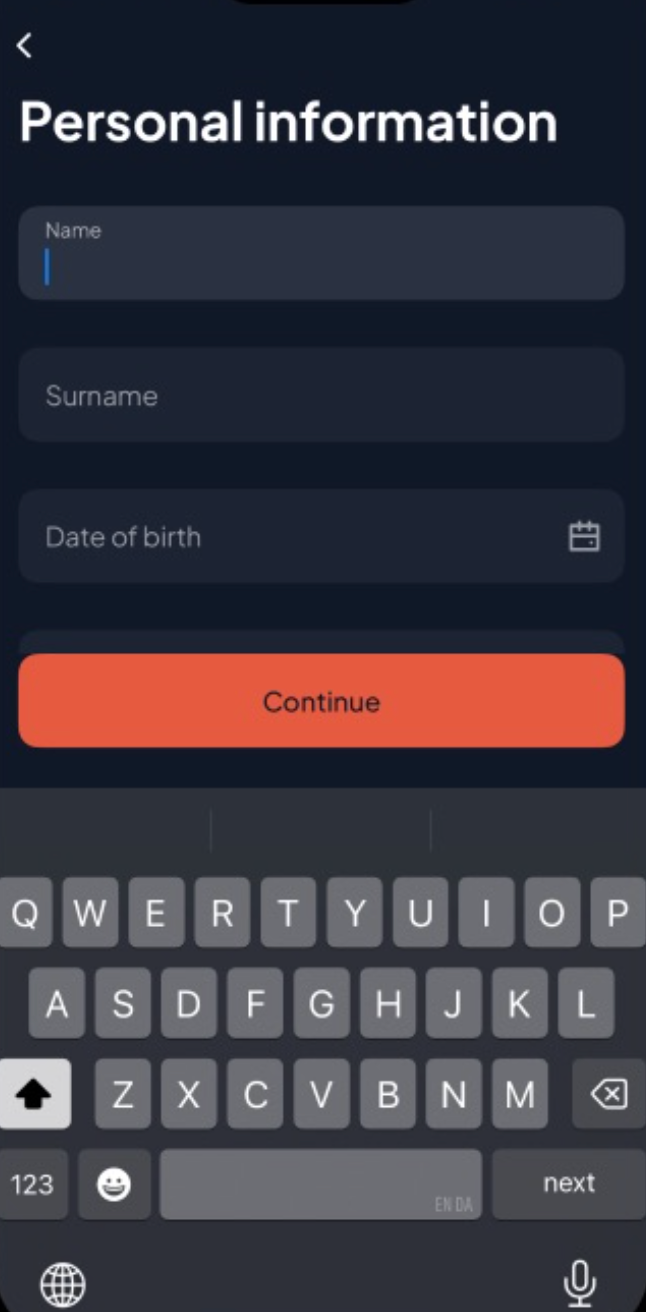This screenshot has width=646, height=1312.
Task: Tap the Surname field
Action: point(321,395)
